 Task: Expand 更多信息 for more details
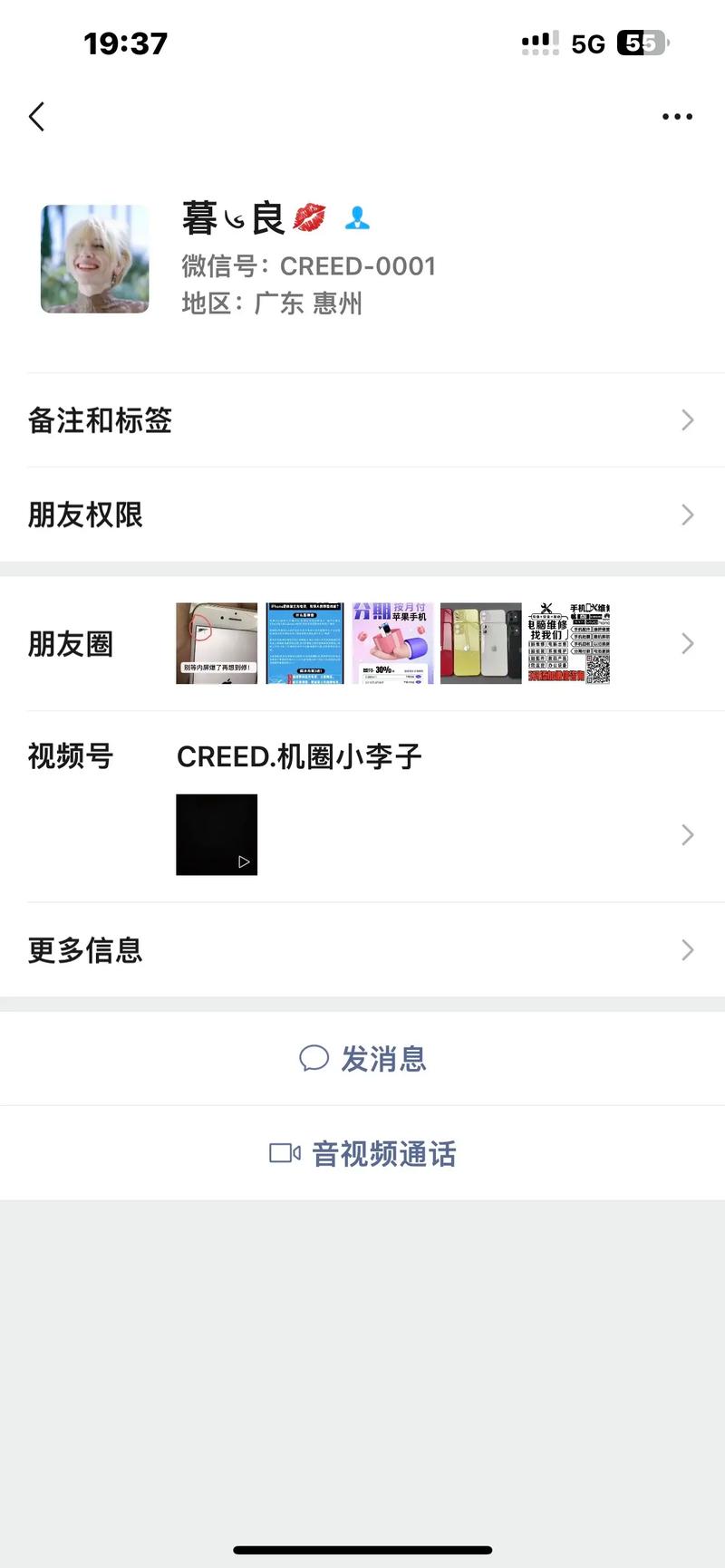[x=686, y=949]
